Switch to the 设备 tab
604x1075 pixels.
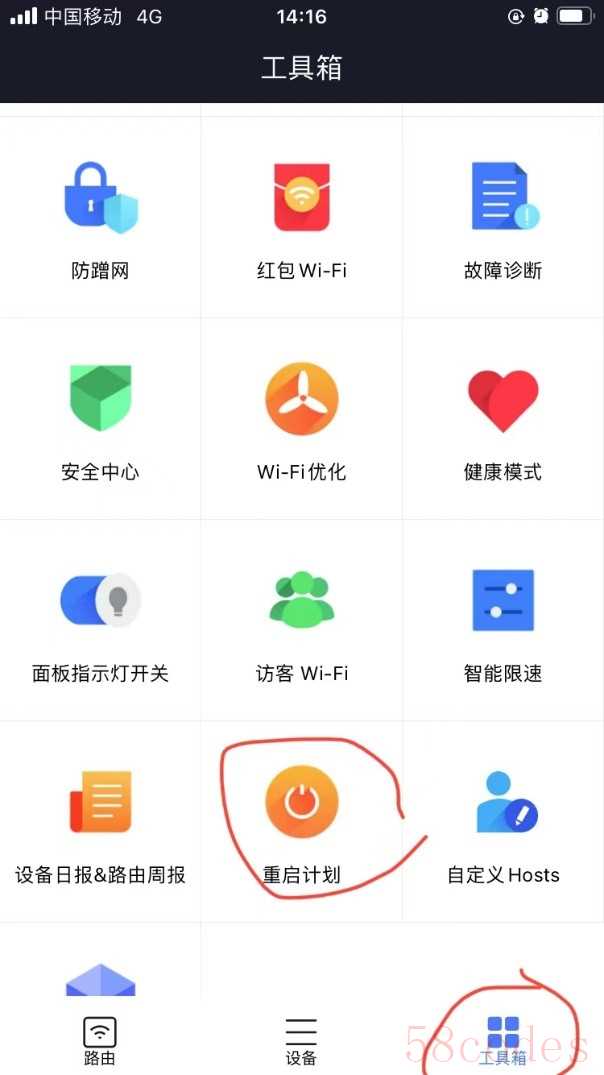[x=301, y=1040]
